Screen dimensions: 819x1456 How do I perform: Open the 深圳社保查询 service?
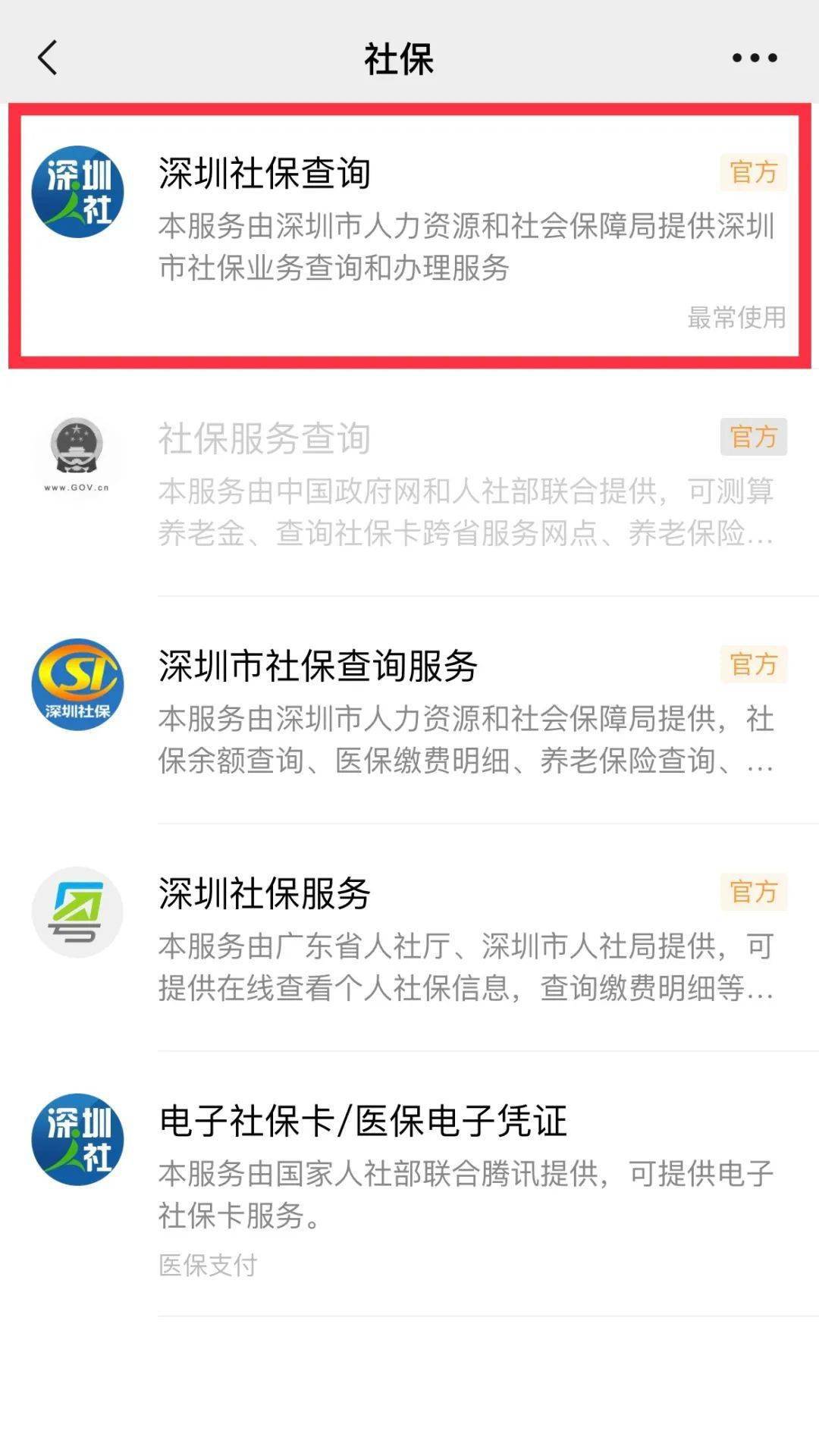pyautogui.click(x=409, y=235)
